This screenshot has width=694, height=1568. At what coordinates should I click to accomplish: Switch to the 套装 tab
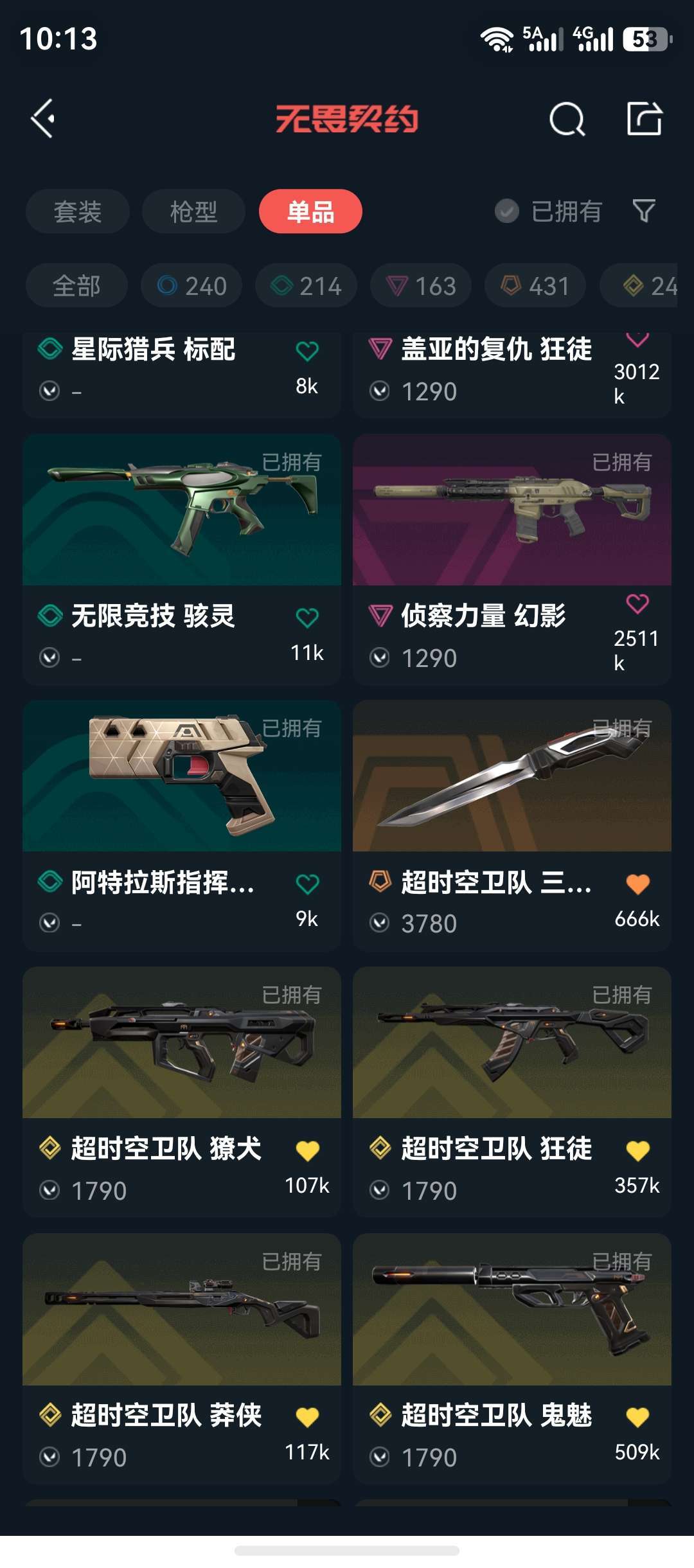point(77,211)
